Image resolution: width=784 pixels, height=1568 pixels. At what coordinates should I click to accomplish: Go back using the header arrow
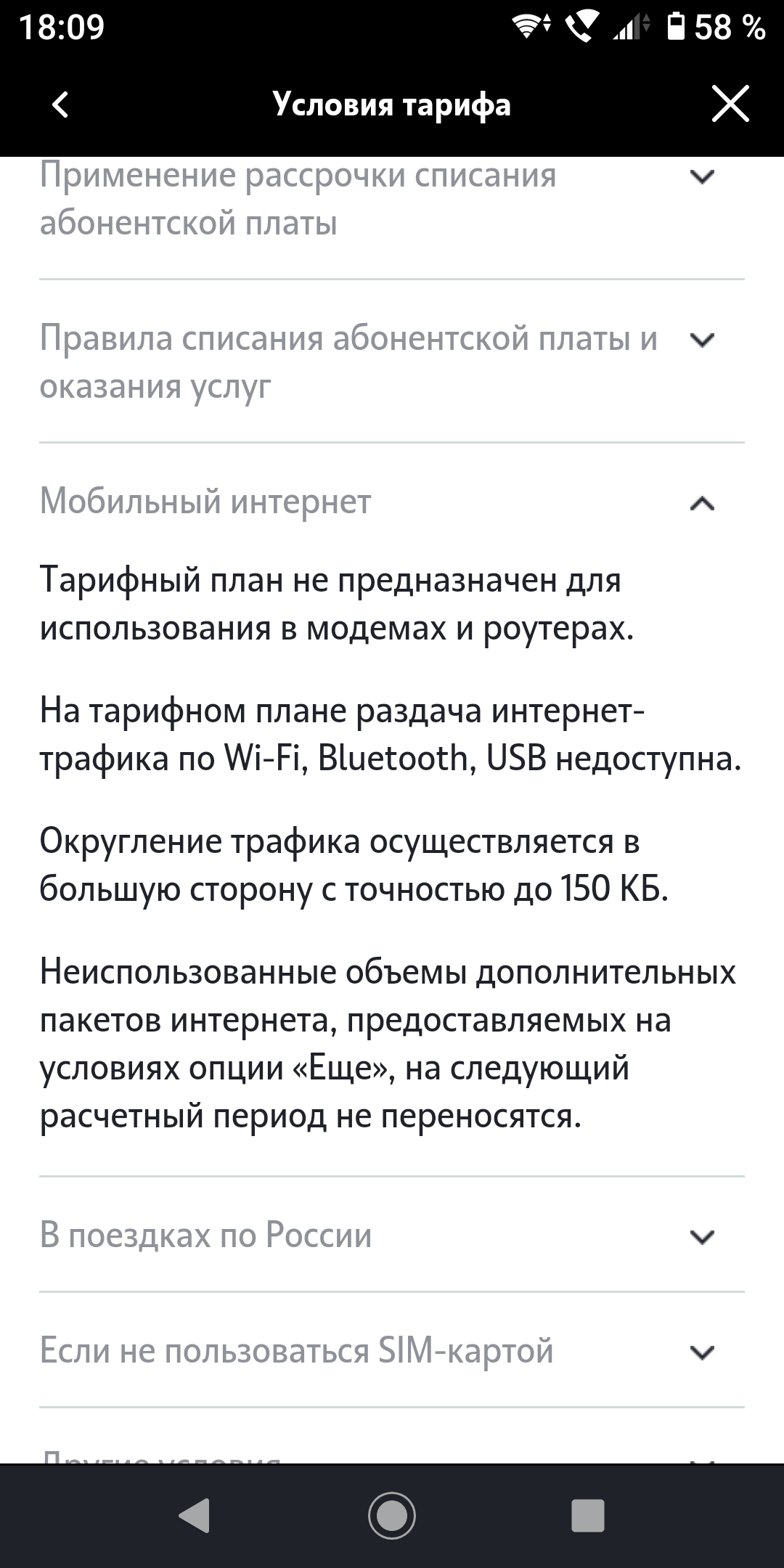[x=61, y=105]
